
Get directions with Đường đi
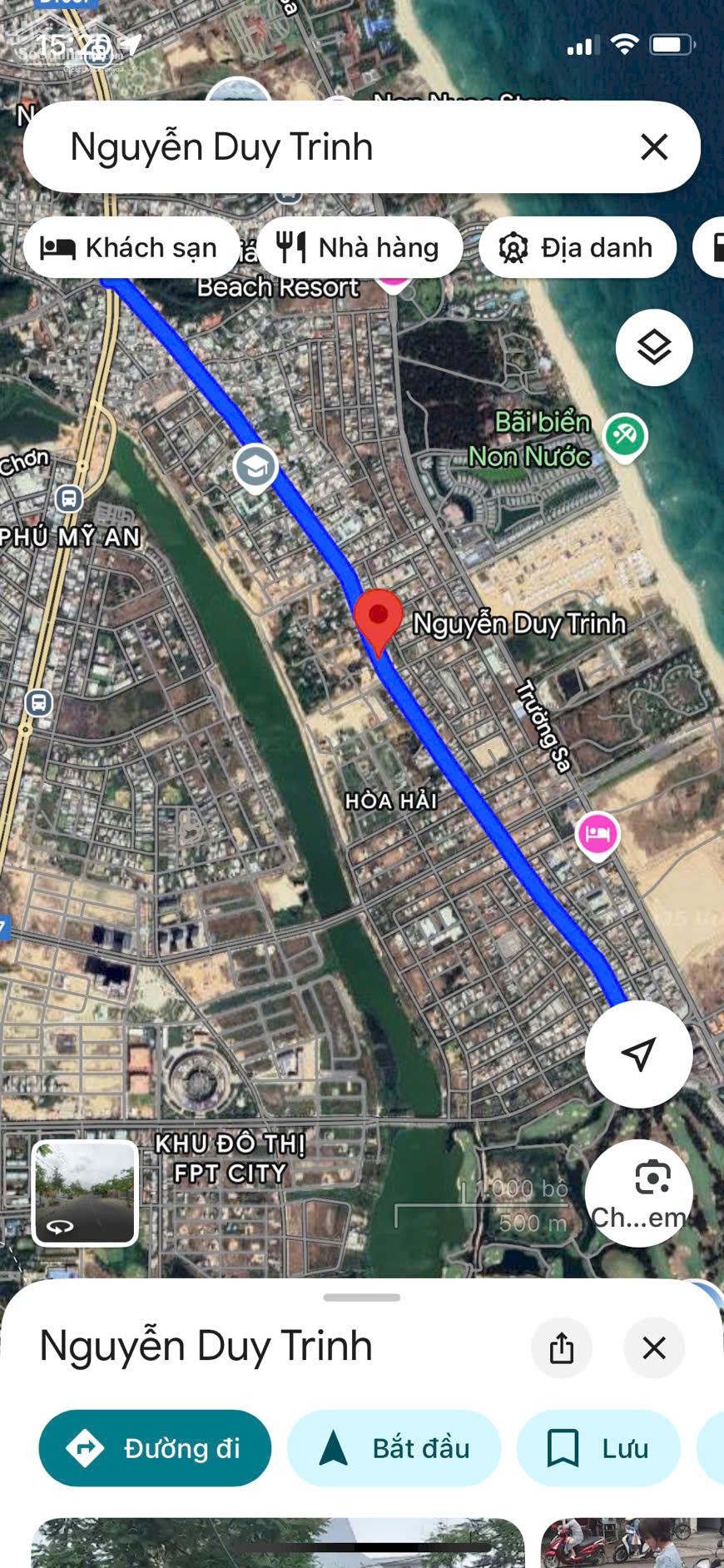[156, 1448]
